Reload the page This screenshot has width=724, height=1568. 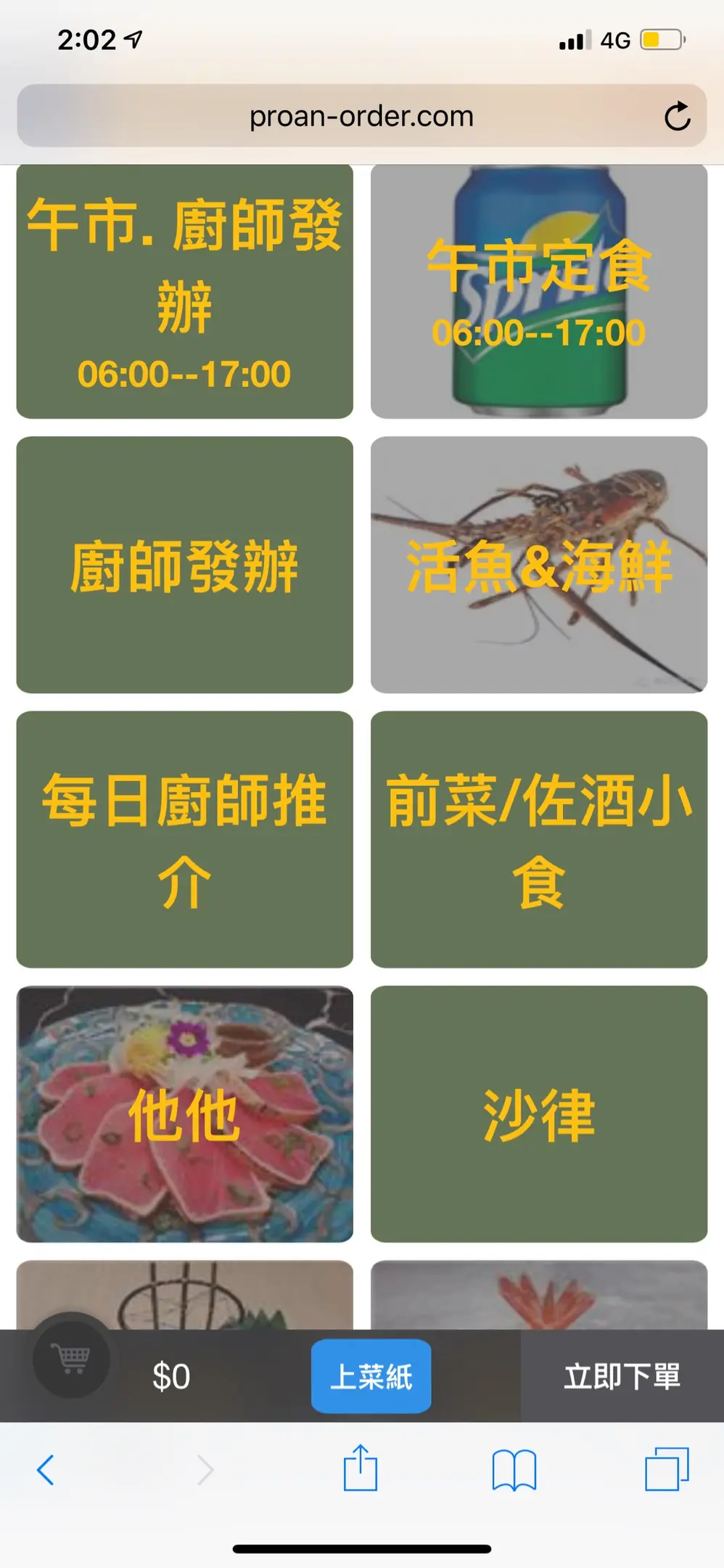coord(677,117)
